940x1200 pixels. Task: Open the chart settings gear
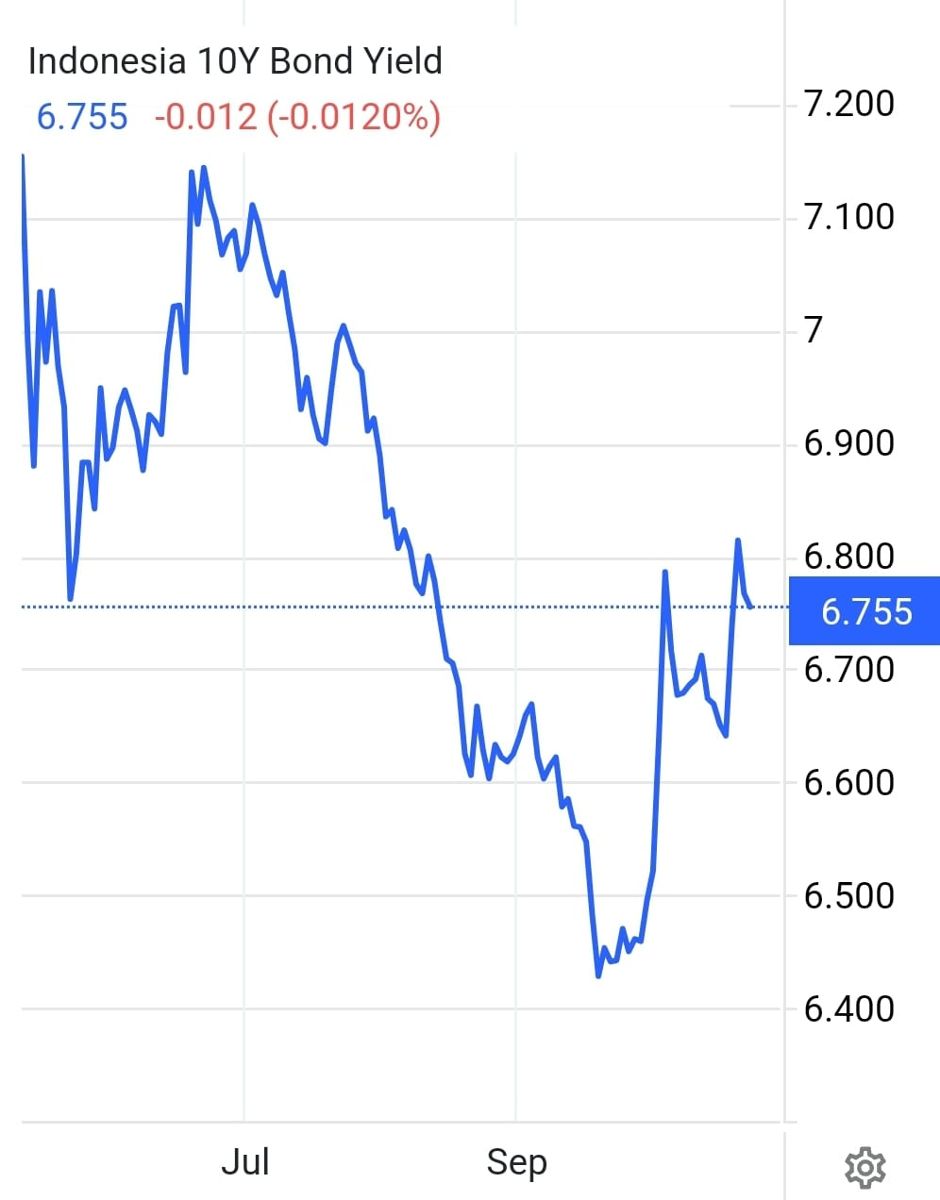click(x=865, y=1166)
